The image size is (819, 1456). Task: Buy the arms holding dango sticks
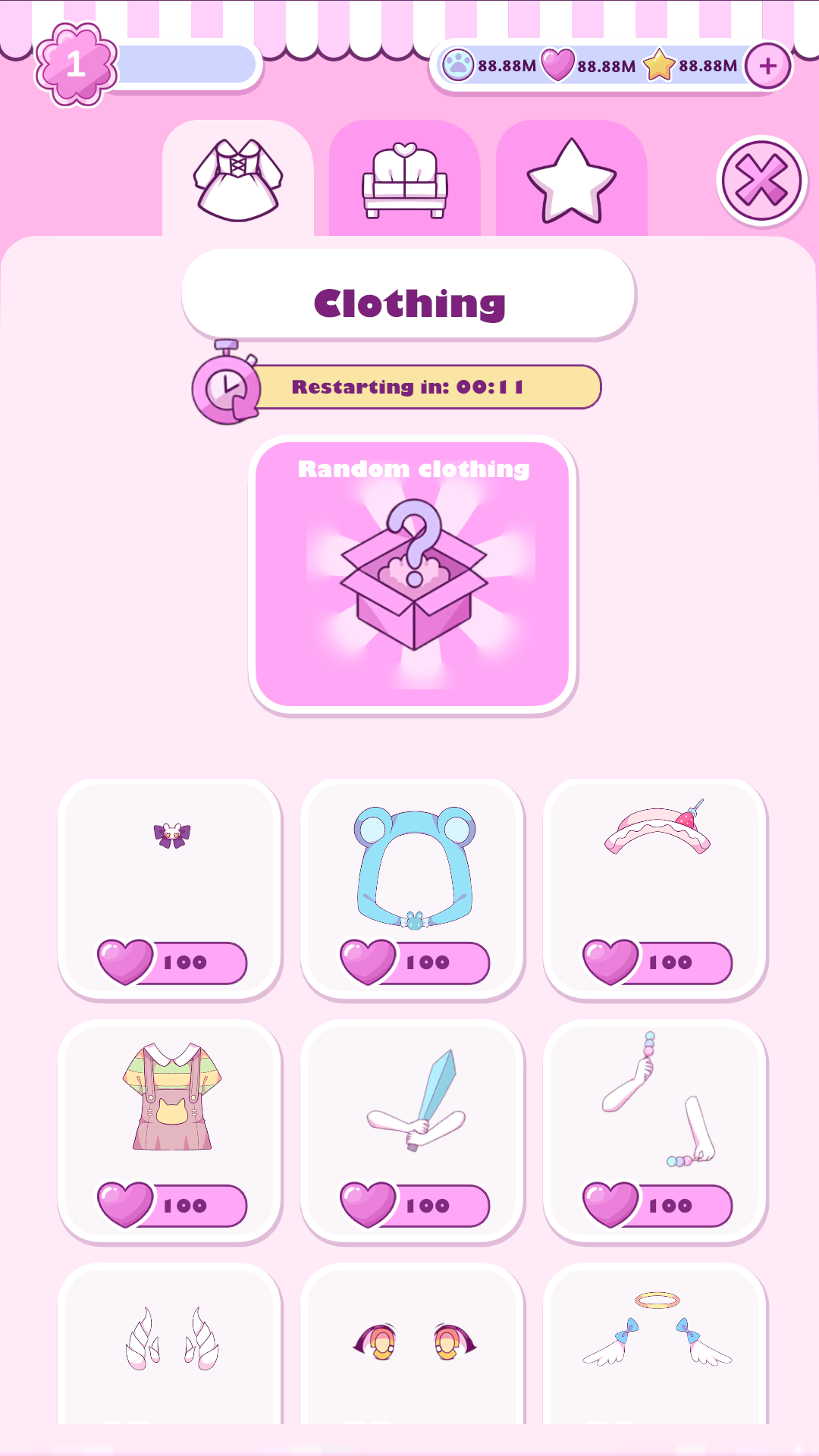[657, 1205]
